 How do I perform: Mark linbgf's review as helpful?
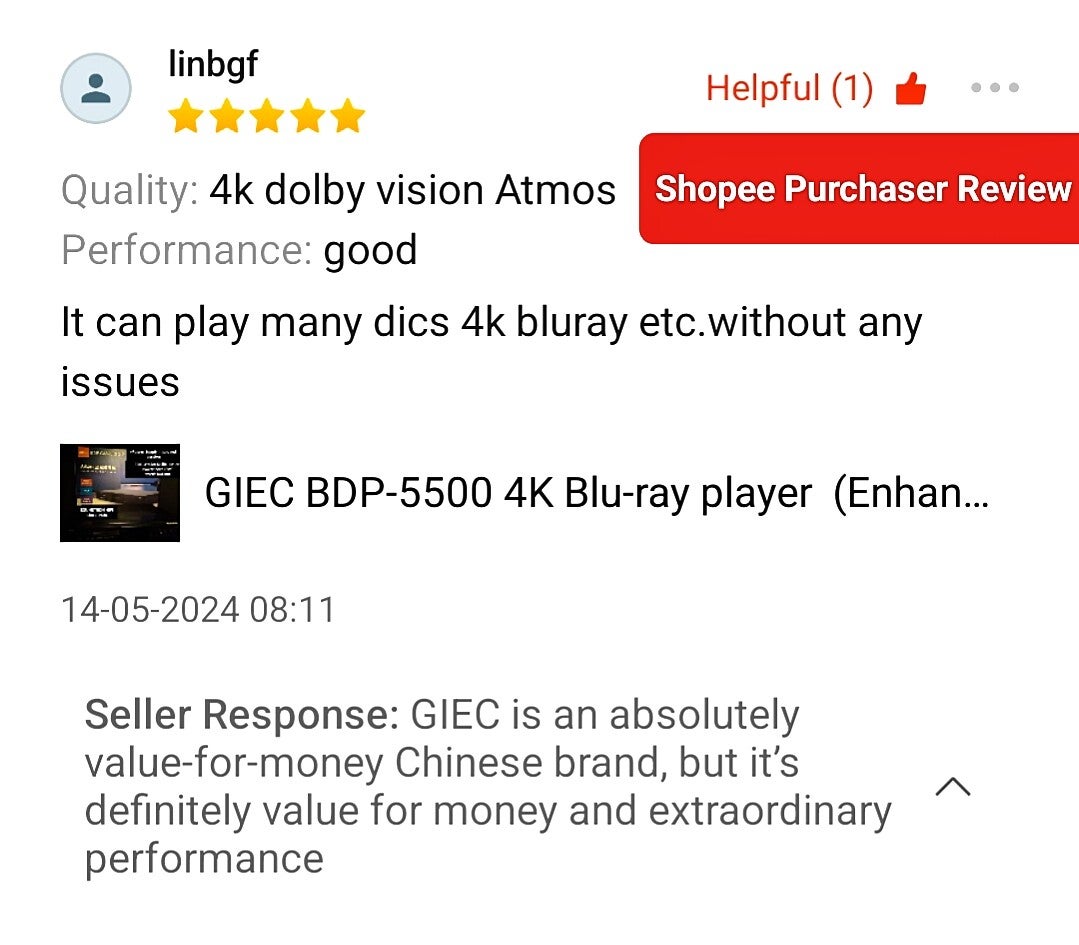[910, 91]
